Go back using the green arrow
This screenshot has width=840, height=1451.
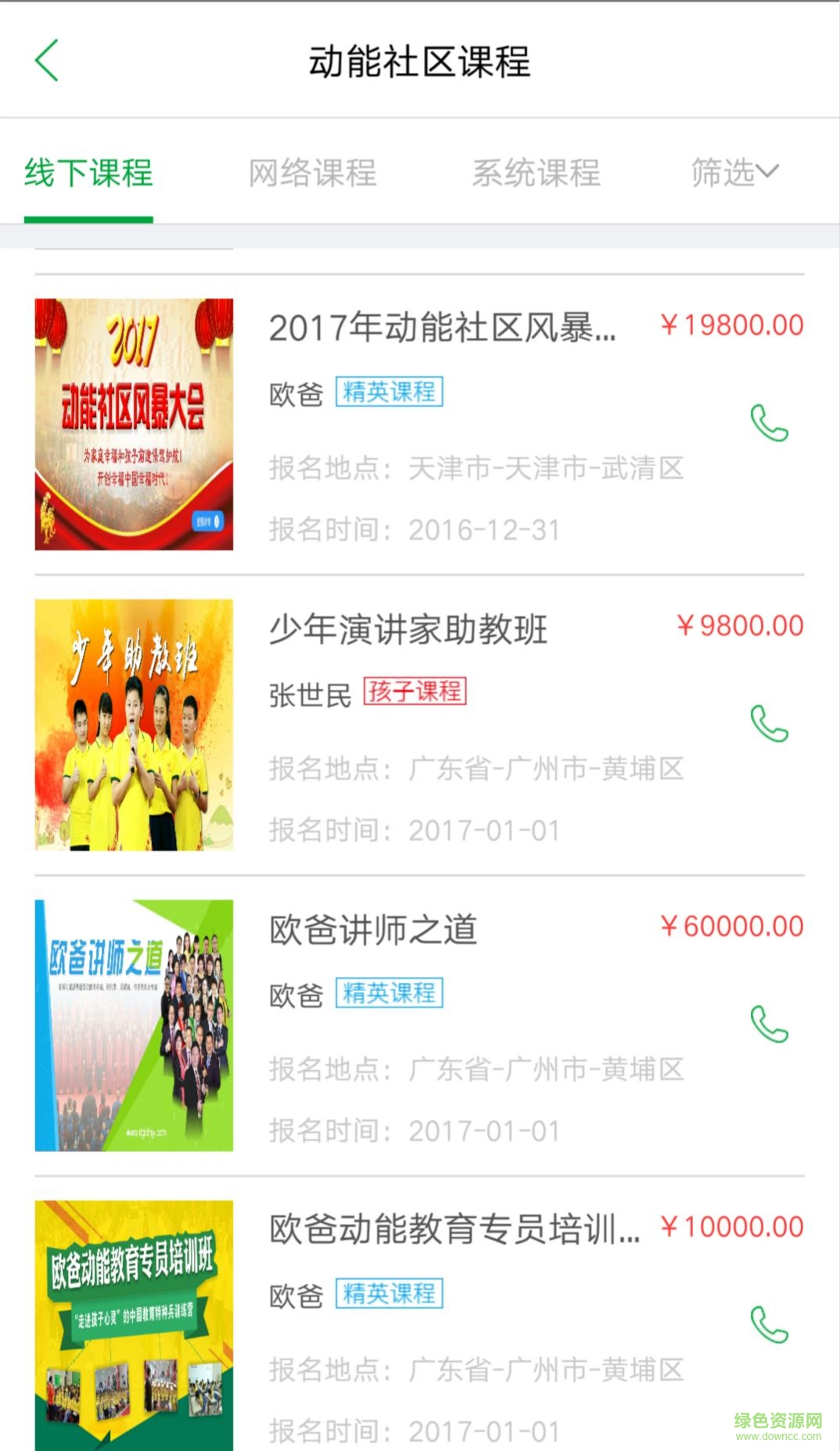[47, 61]
